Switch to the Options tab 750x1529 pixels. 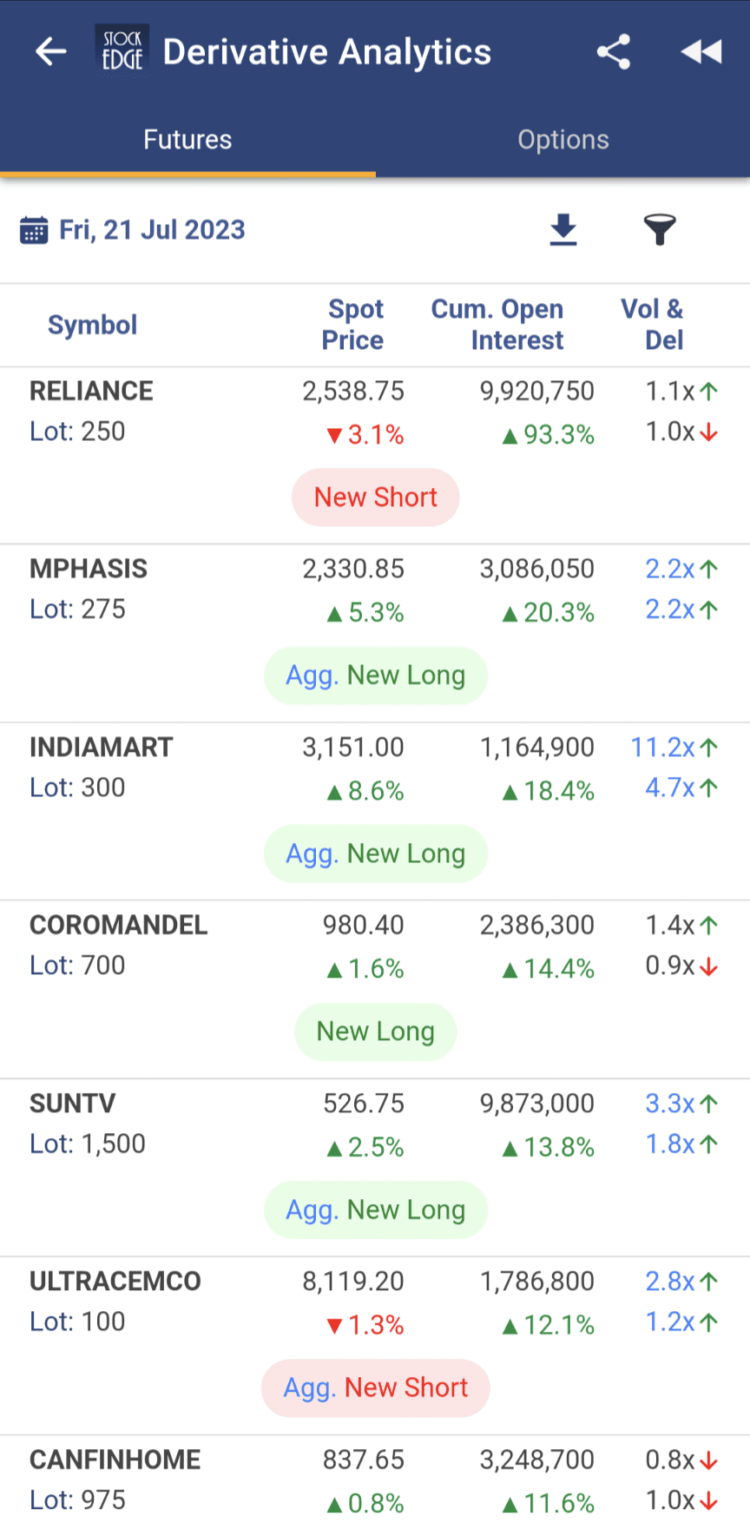pyautogui.click(x=563, y=139)
